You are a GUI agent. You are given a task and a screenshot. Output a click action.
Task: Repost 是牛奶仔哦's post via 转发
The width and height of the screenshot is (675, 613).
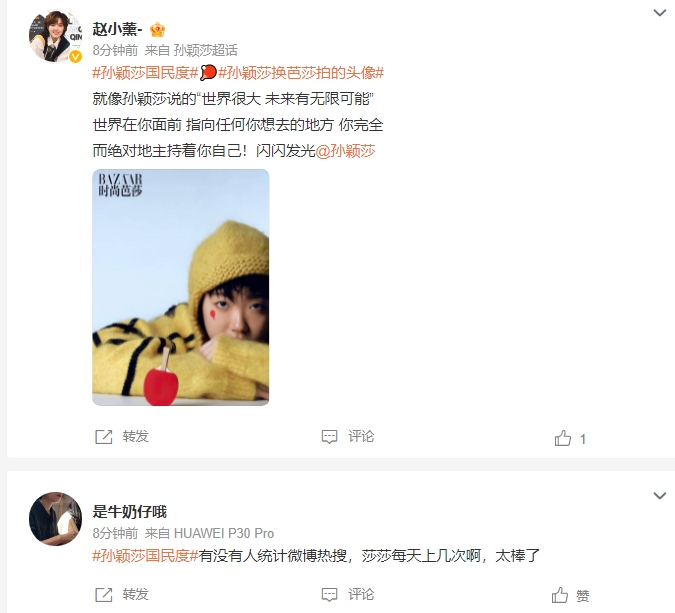[x=122, y=594]
